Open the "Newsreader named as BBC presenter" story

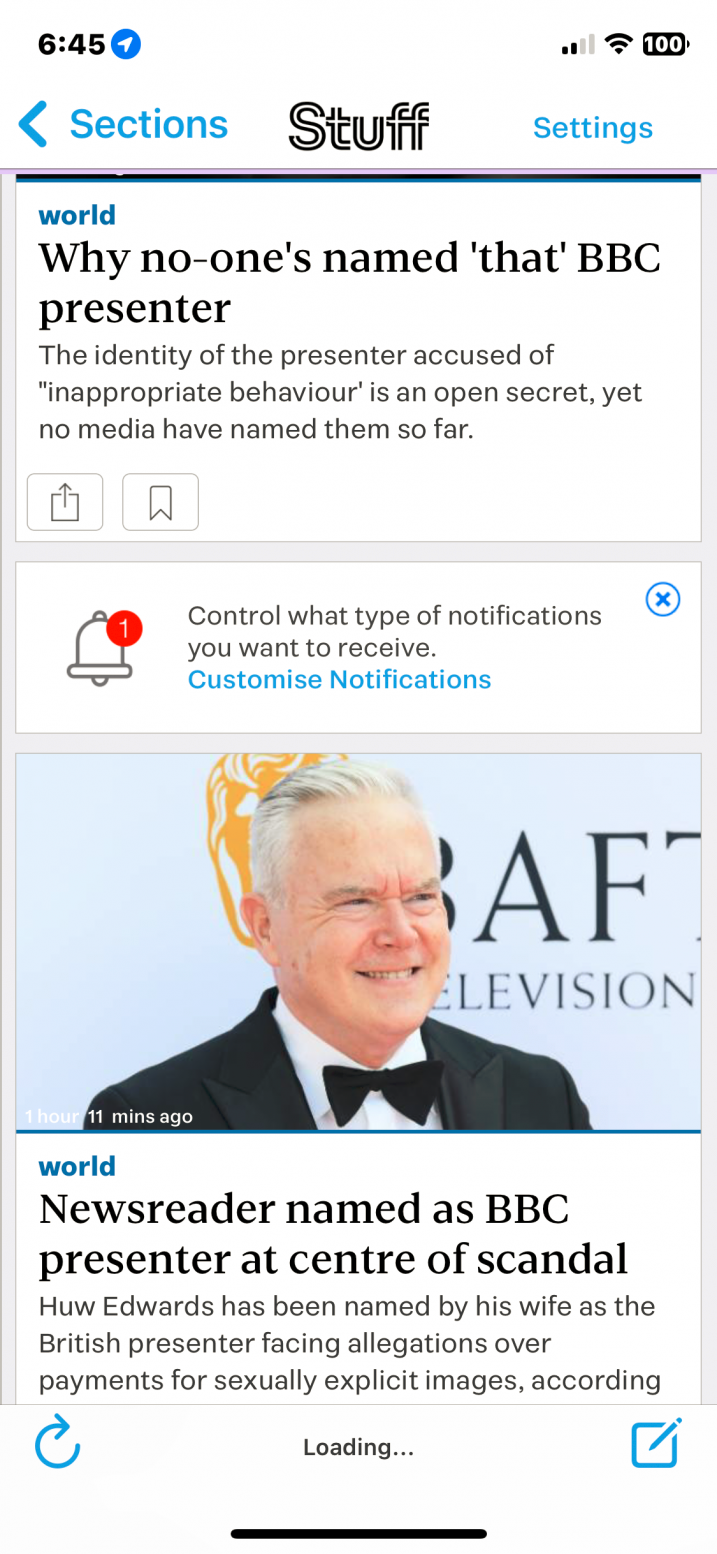pos(333,1234)
